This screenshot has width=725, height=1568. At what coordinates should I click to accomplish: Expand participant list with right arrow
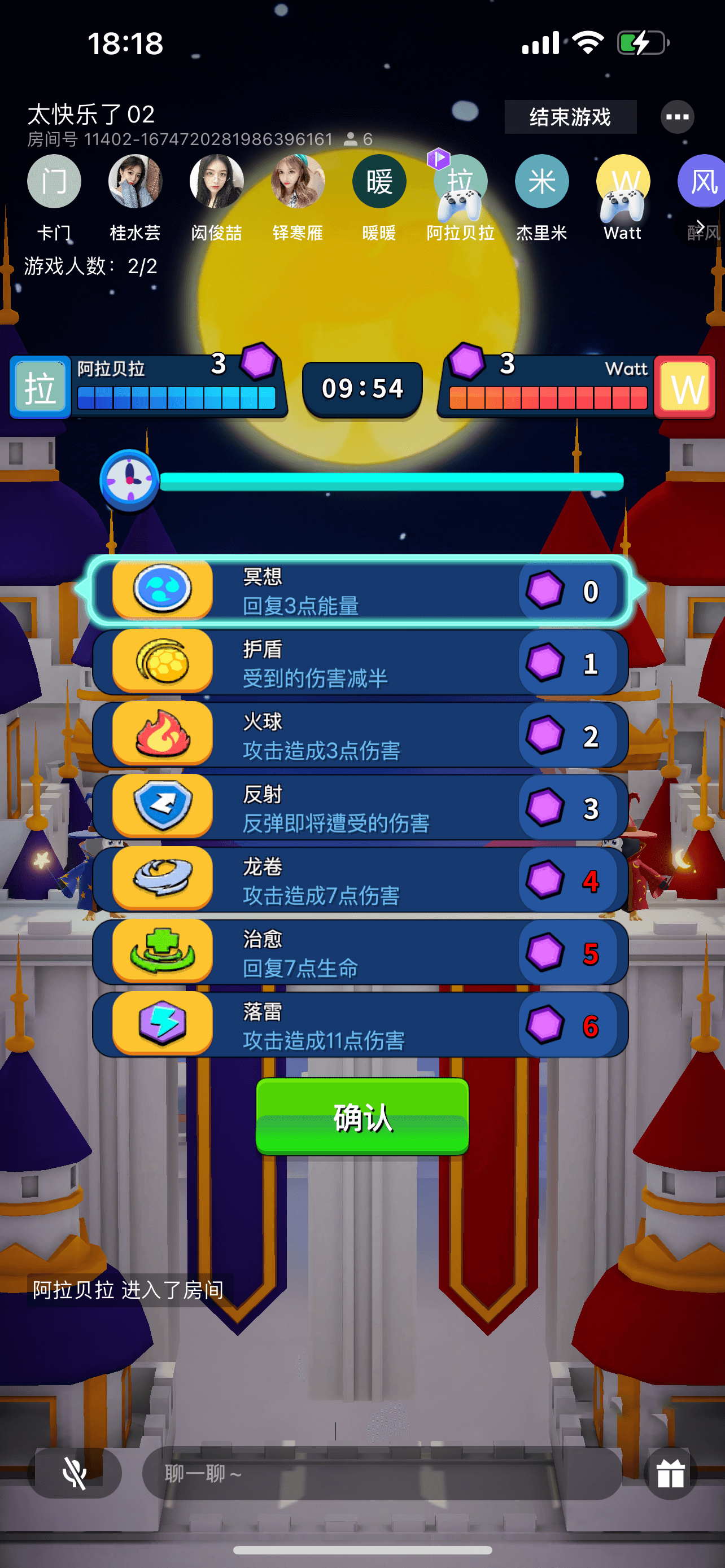coord(701,227)
